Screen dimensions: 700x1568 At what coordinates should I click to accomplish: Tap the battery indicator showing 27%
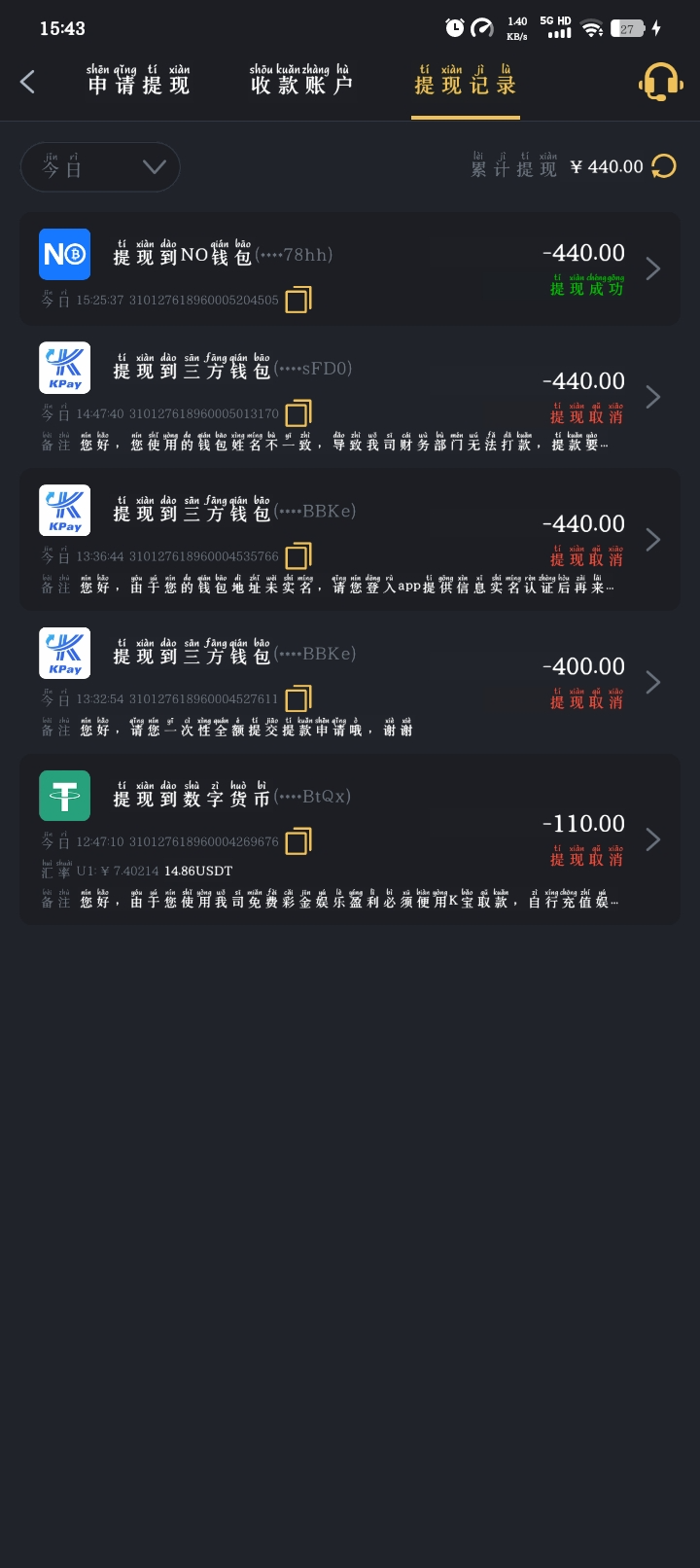pos(628,28)
